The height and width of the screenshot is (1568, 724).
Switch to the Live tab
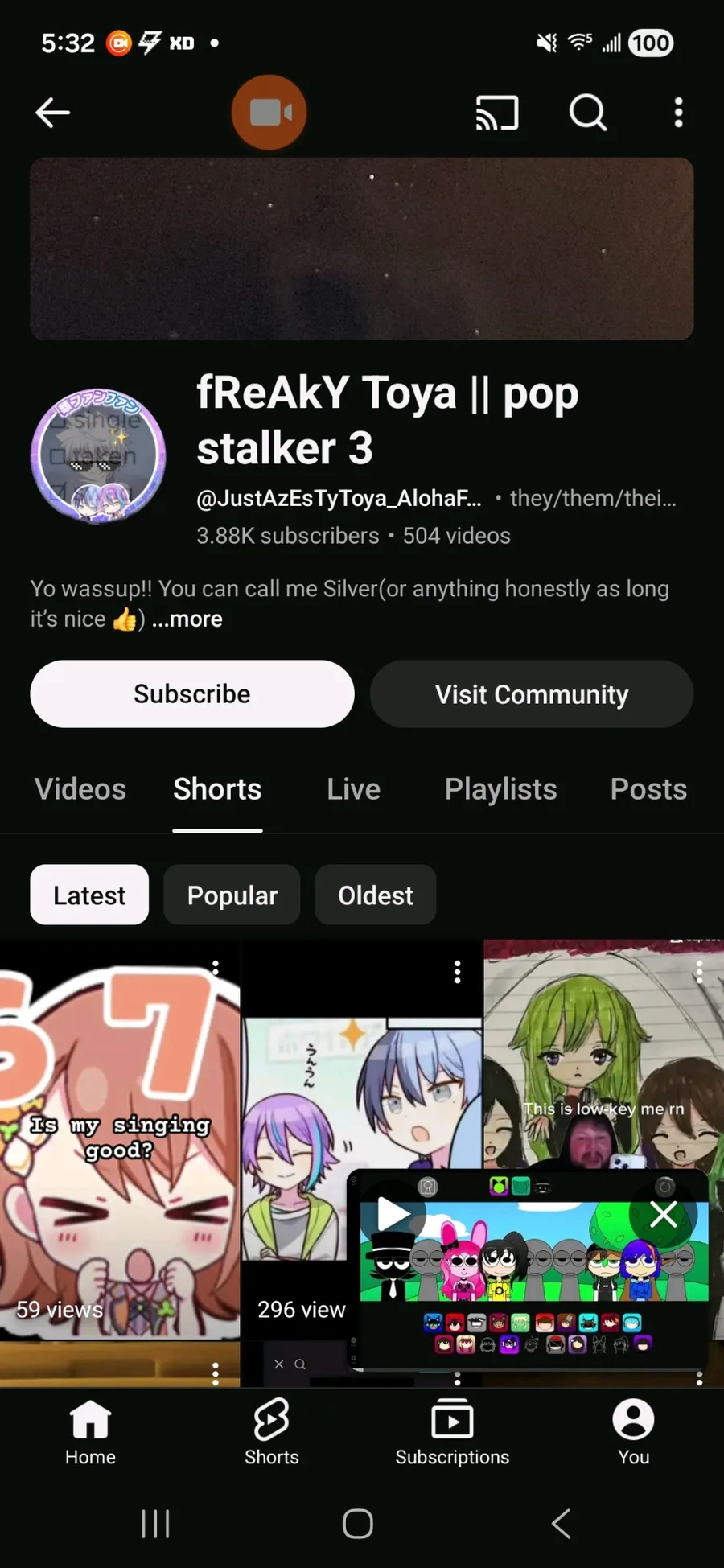point(353,789)
